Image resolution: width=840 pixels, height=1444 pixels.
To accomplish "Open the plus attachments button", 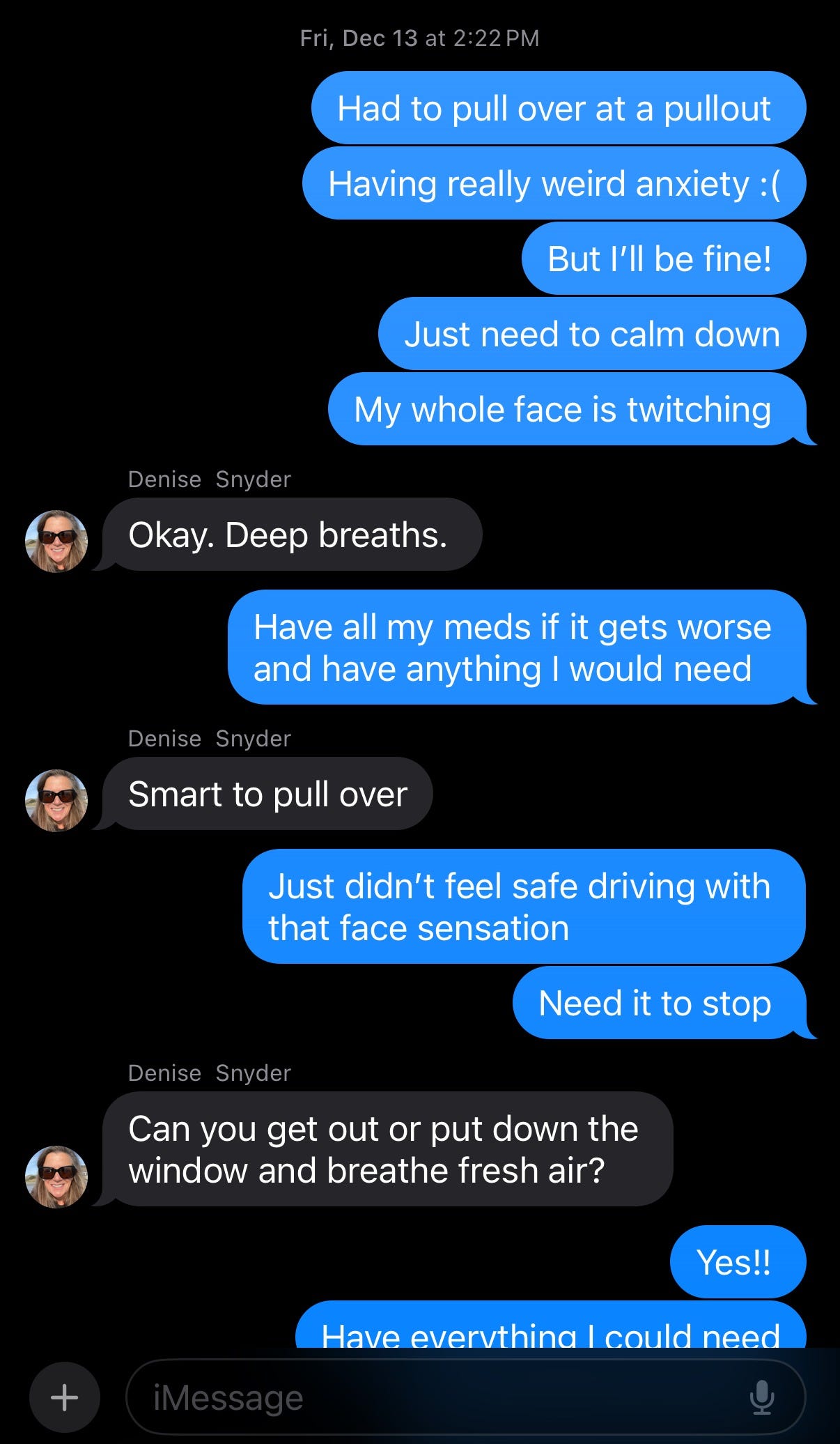I will pyautogui.click(x=65, y=1397).
